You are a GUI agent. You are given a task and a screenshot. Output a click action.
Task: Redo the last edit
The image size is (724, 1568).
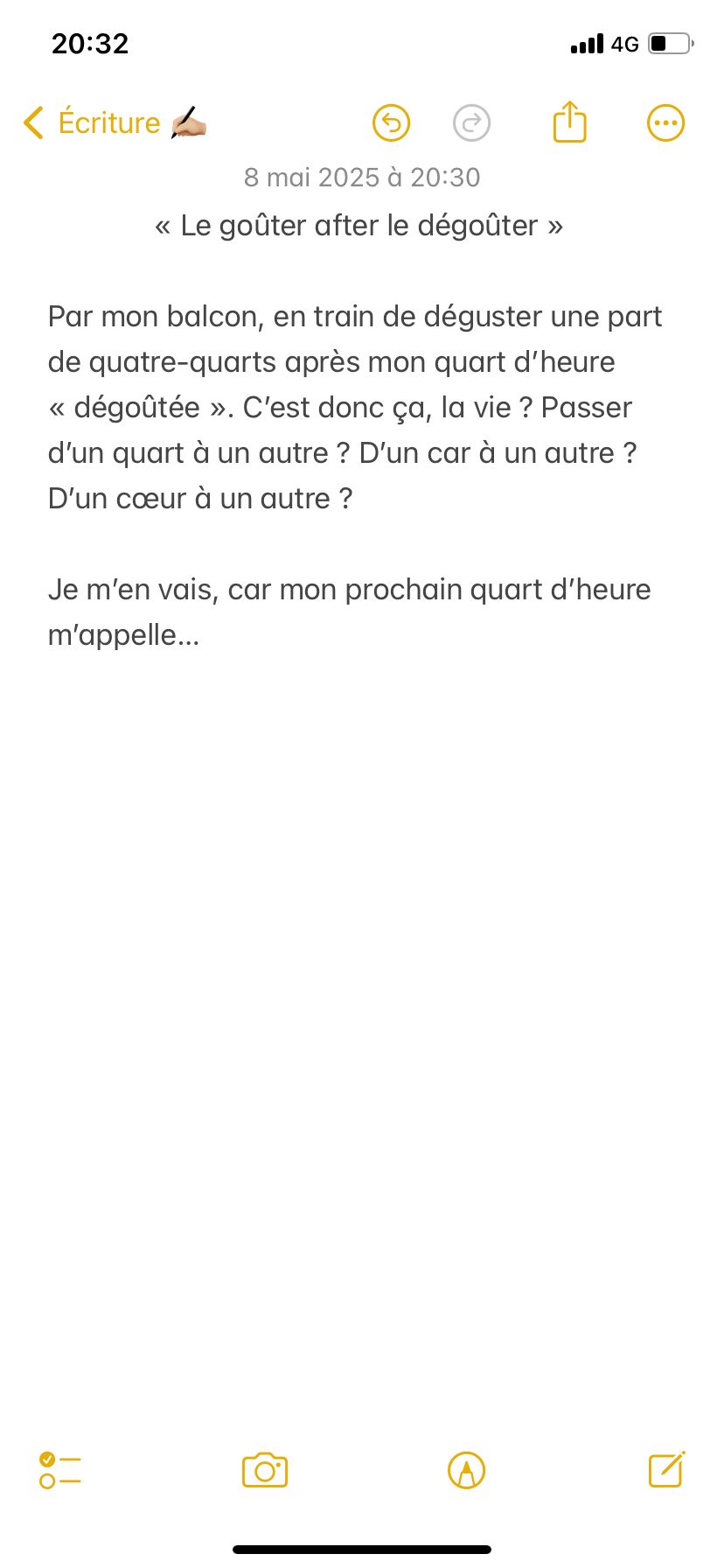[472, 123]
